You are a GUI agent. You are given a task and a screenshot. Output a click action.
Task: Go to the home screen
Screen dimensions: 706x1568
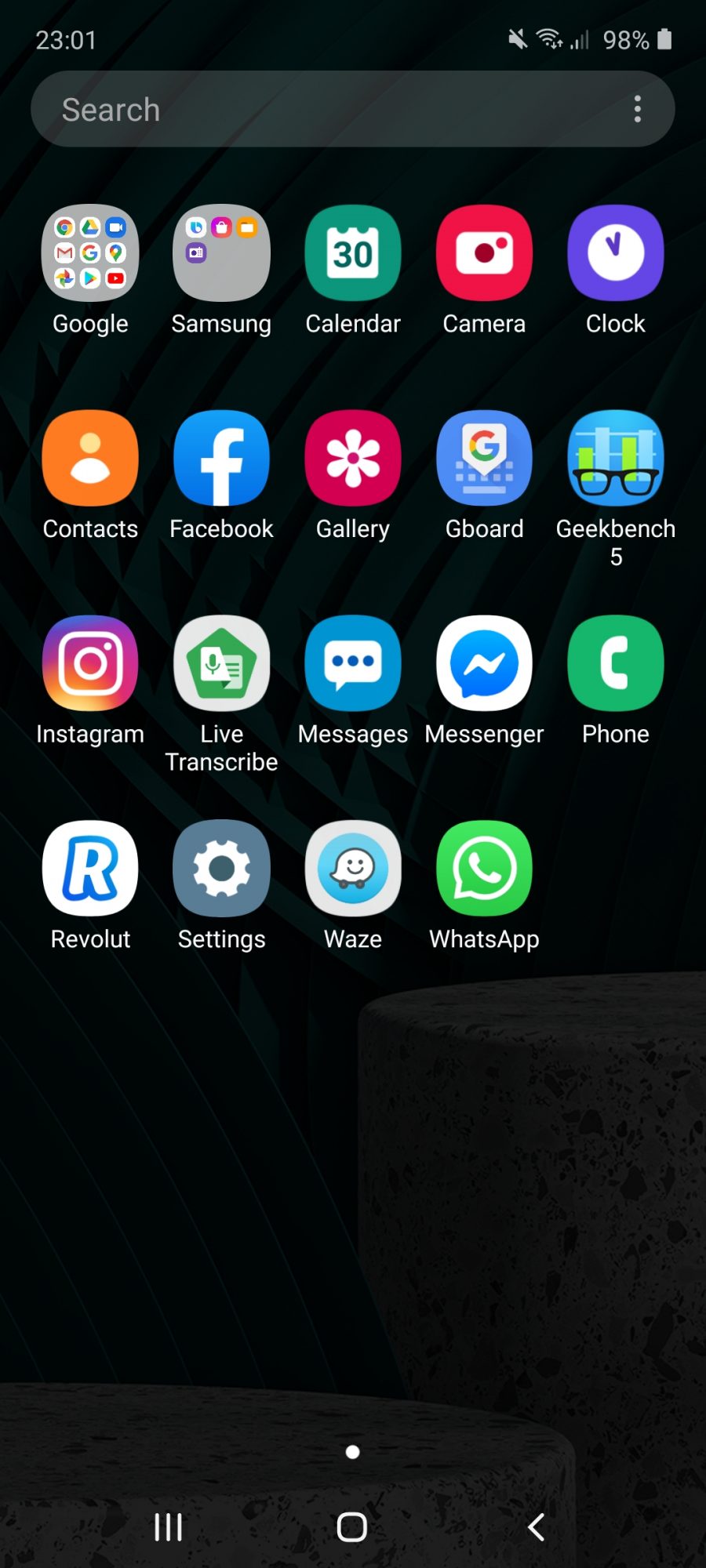[352, 1527]
